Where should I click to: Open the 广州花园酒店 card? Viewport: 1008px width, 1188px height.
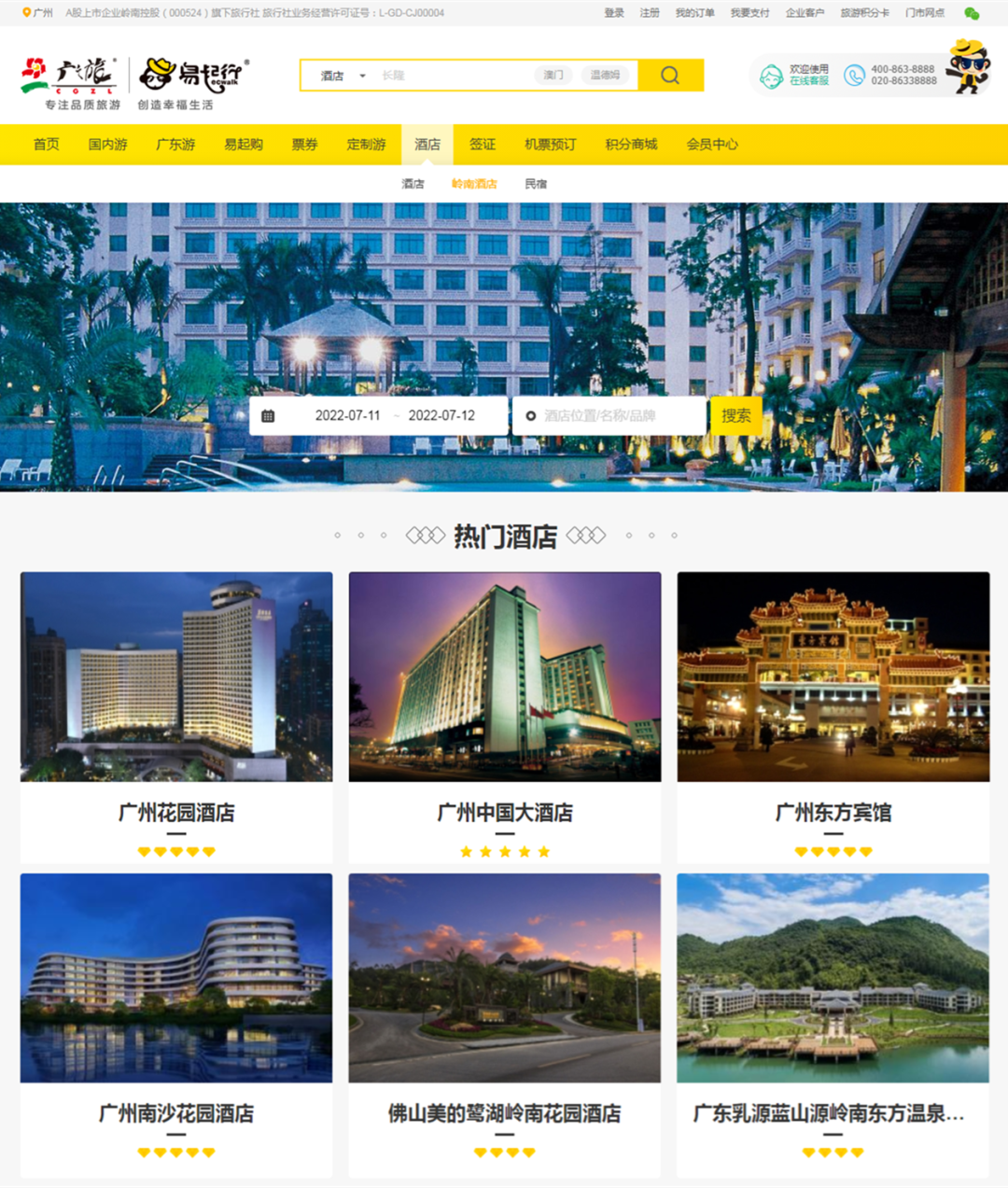[176, 719]
